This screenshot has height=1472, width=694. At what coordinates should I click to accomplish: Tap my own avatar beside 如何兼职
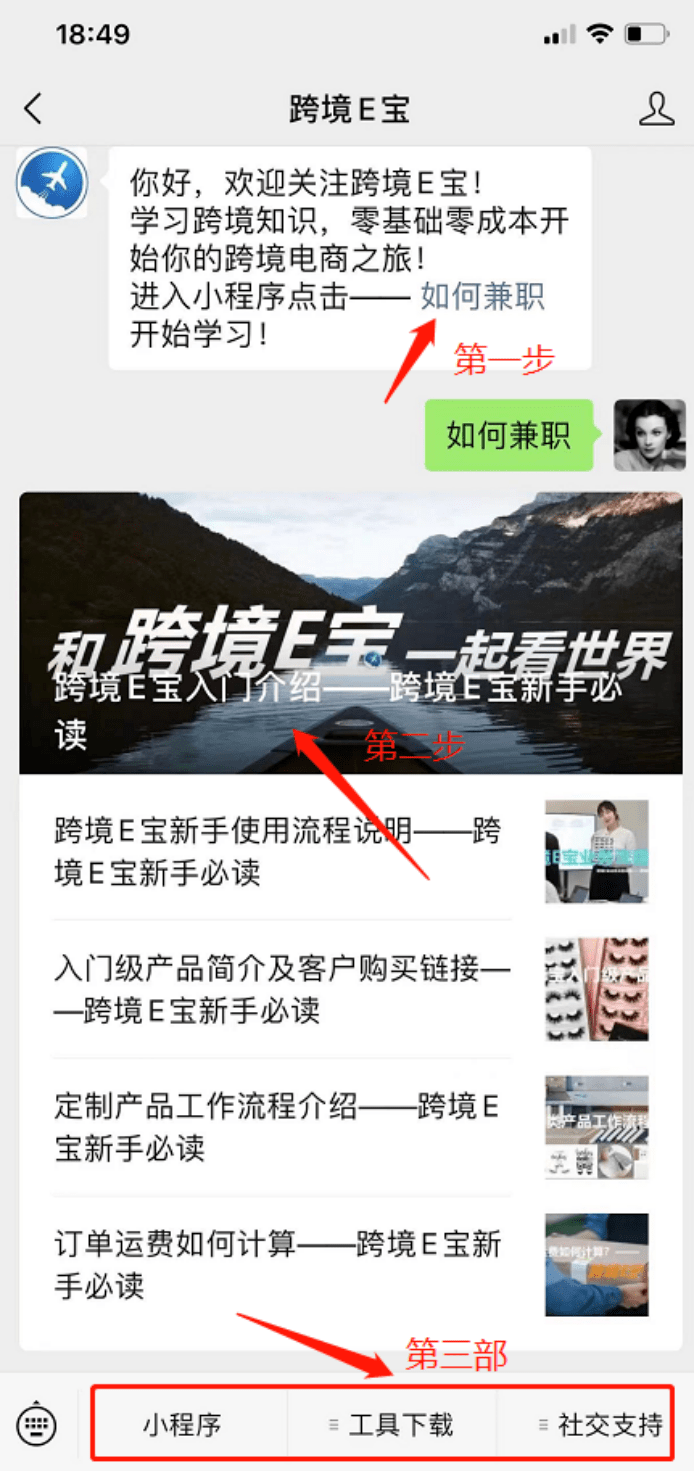[x=649, y=435]
